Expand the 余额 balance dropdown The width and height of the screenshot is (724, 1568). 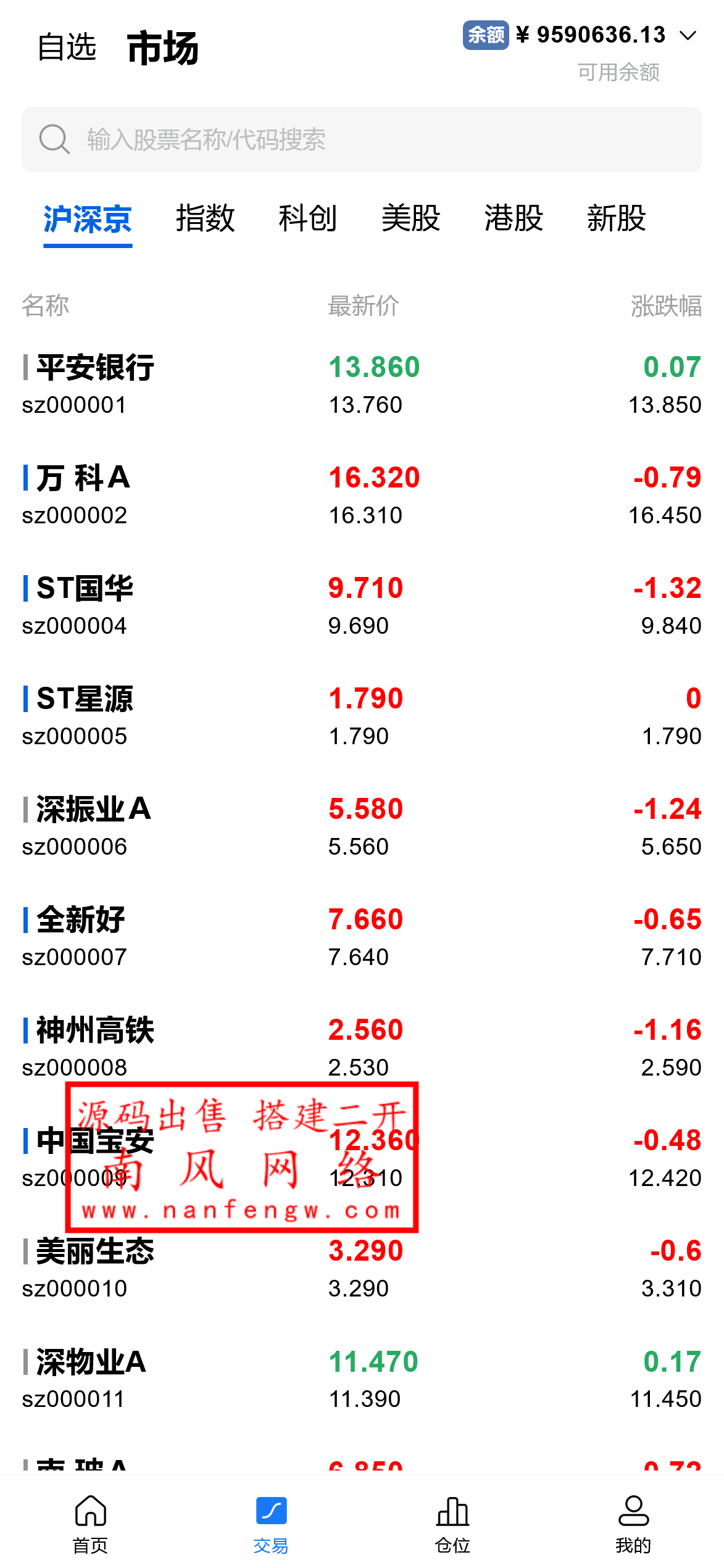point(688,36)
